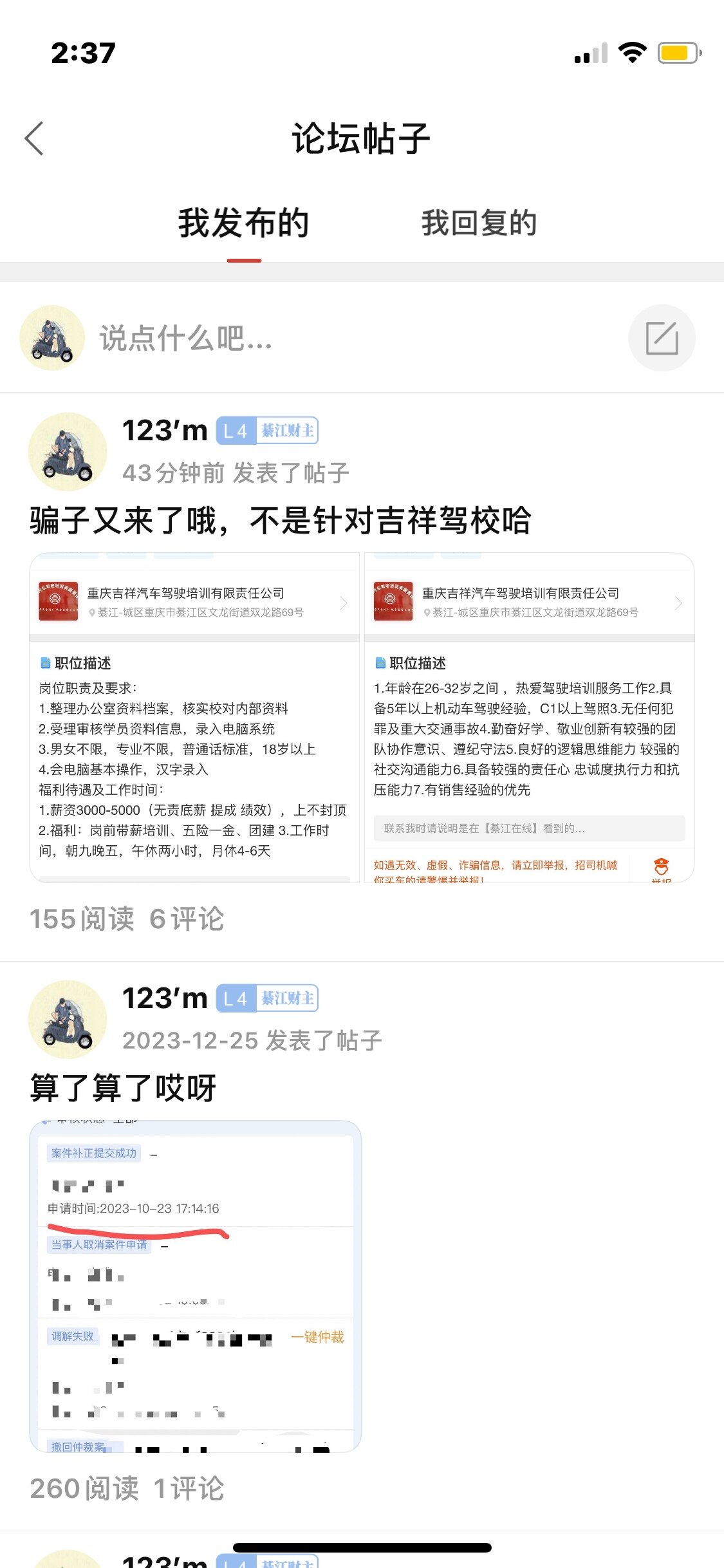This screenshot has height=1568, width=724.
Task: Open 123'm avatar beside the 43分钟前 post
Action: (x=68, y=451)
